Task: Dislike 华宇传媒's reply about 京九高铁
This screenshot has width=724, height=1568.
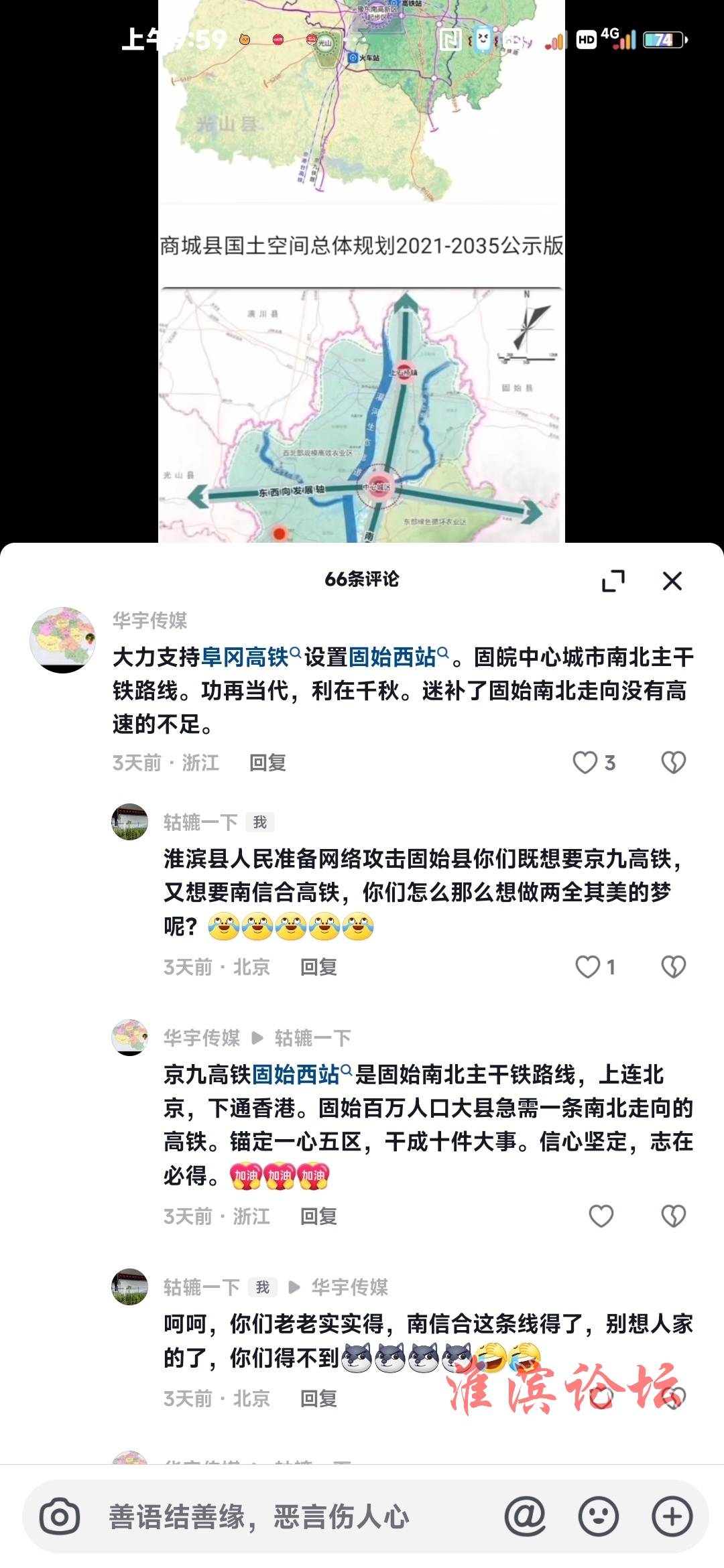Action: [673, 1216]
